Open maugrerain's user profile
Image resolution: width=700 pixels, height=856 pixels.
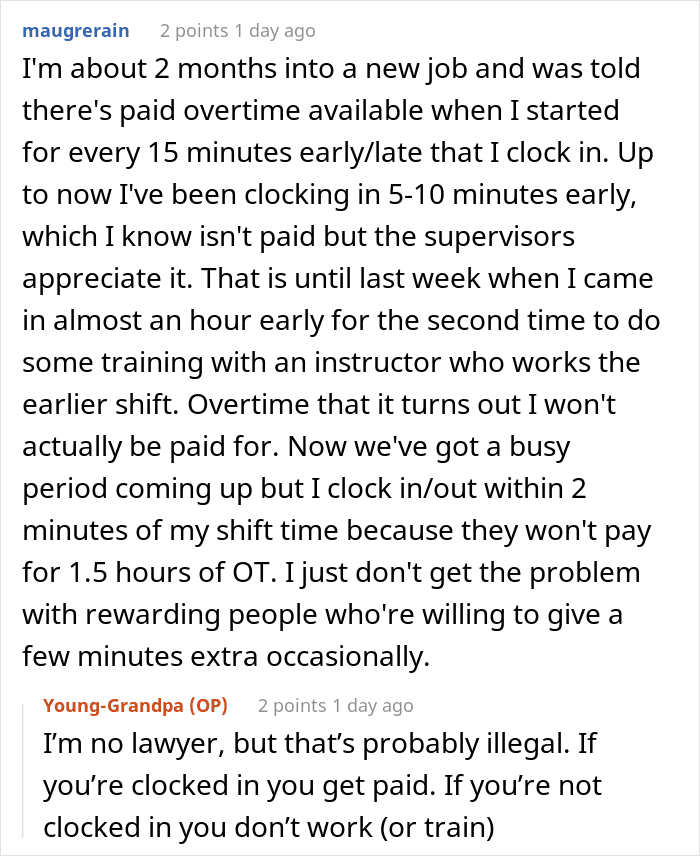75,31
